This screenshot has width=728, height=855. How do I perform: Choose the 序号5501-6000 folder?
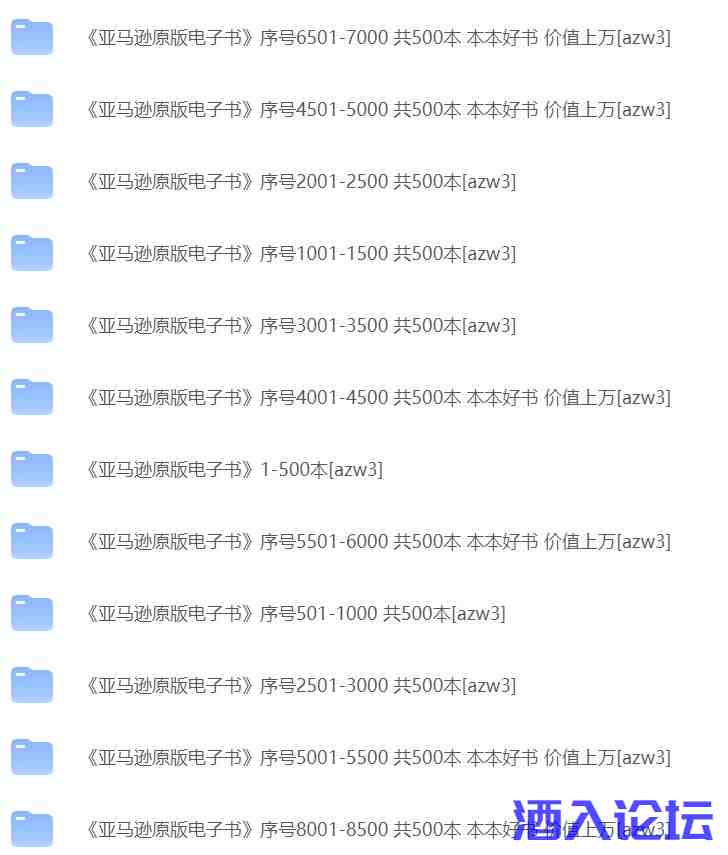378,542
